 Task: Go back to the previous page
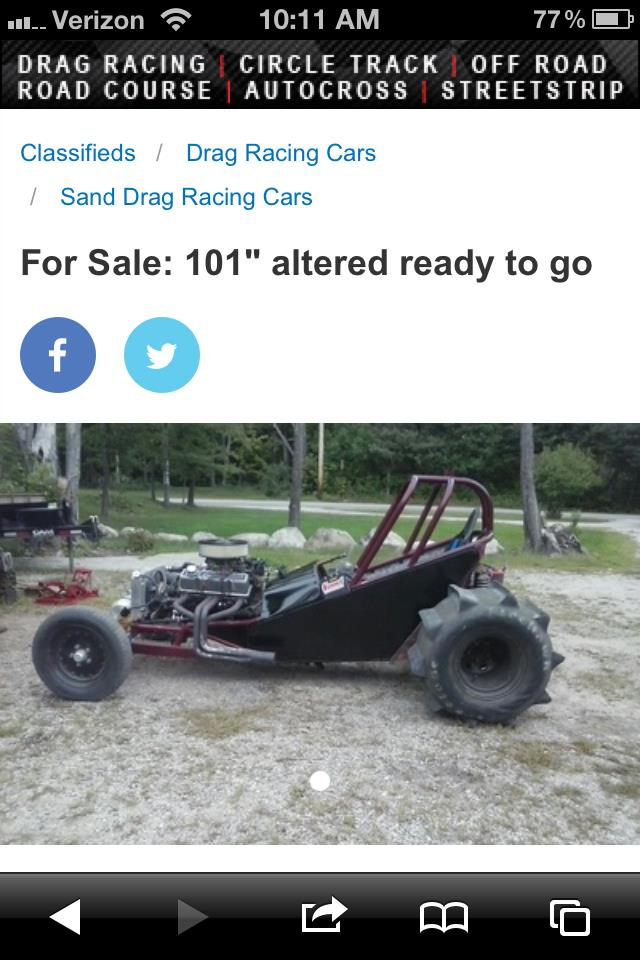point(65,916)
